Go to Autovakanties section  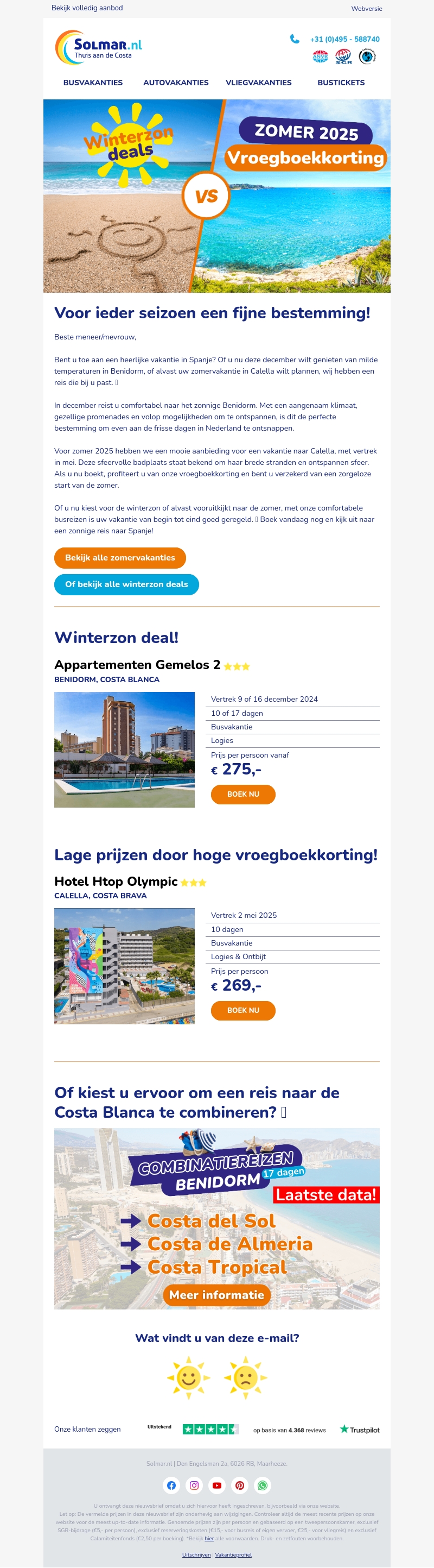(176, 83)
